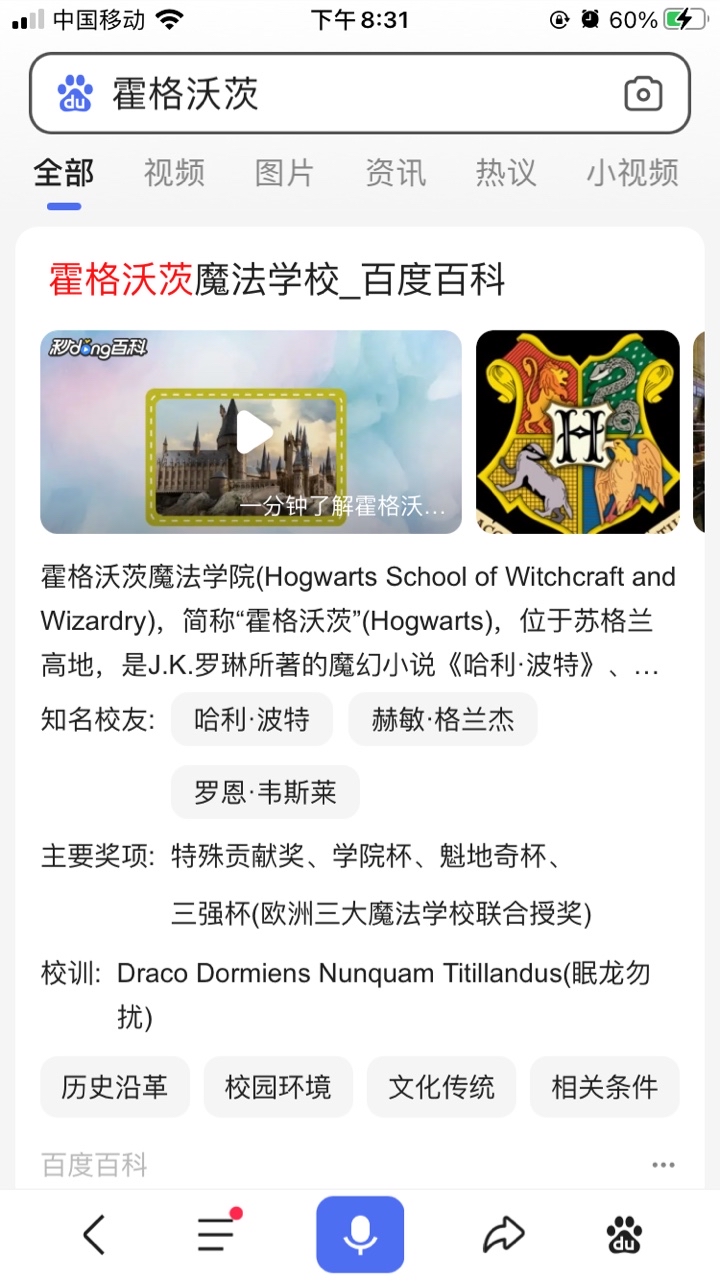The image size is (720, 1281).
Task: Switch to the 视频 tab
Action: point(174,172)
